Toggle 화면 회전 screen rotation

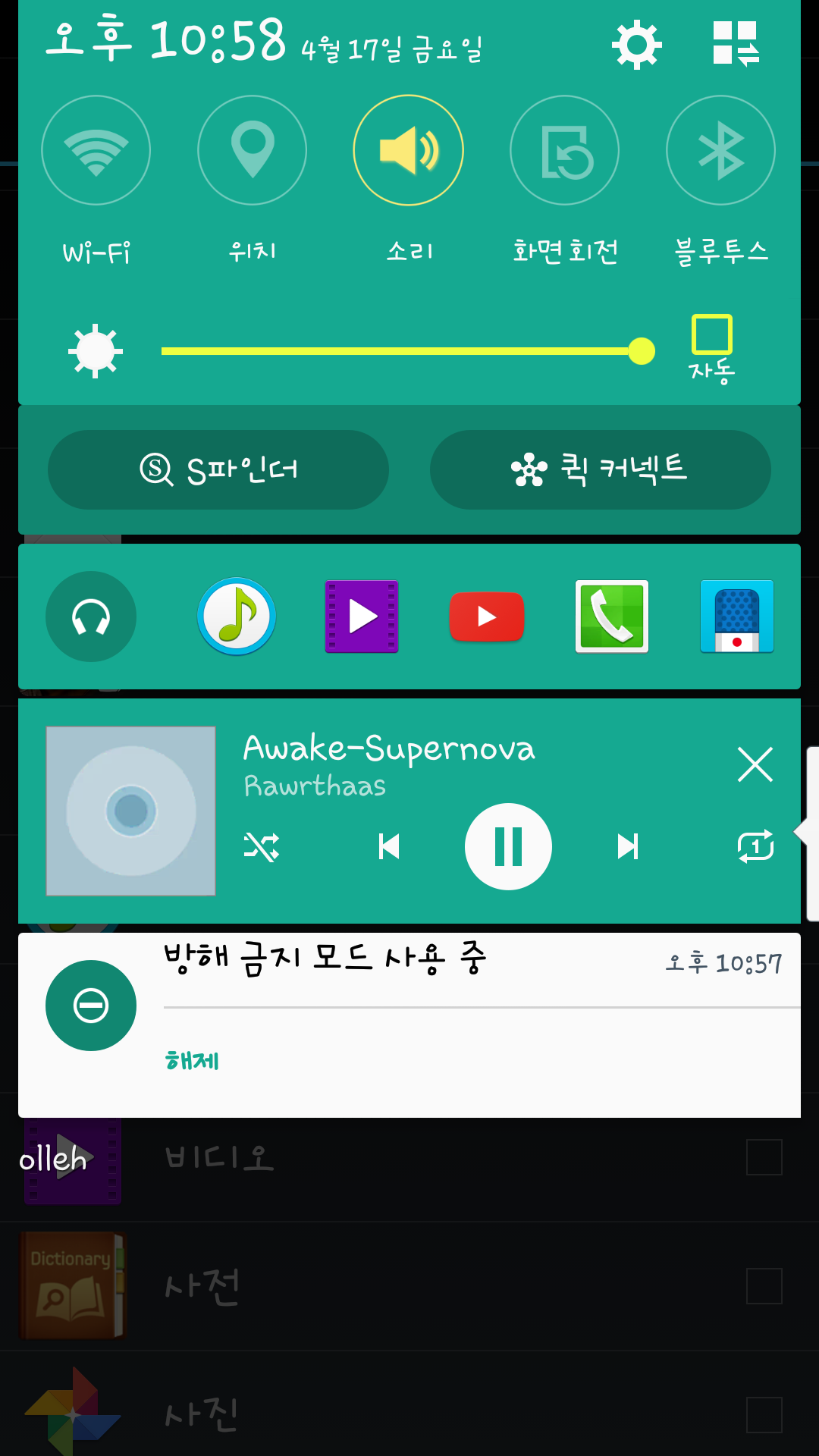coord(565,150)
